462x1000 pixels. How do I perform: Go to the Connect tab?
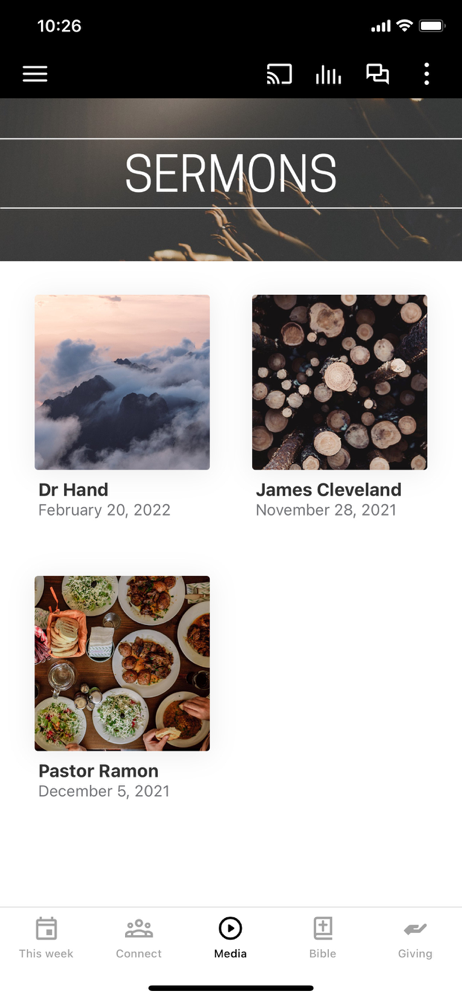(x=138, y=938)
